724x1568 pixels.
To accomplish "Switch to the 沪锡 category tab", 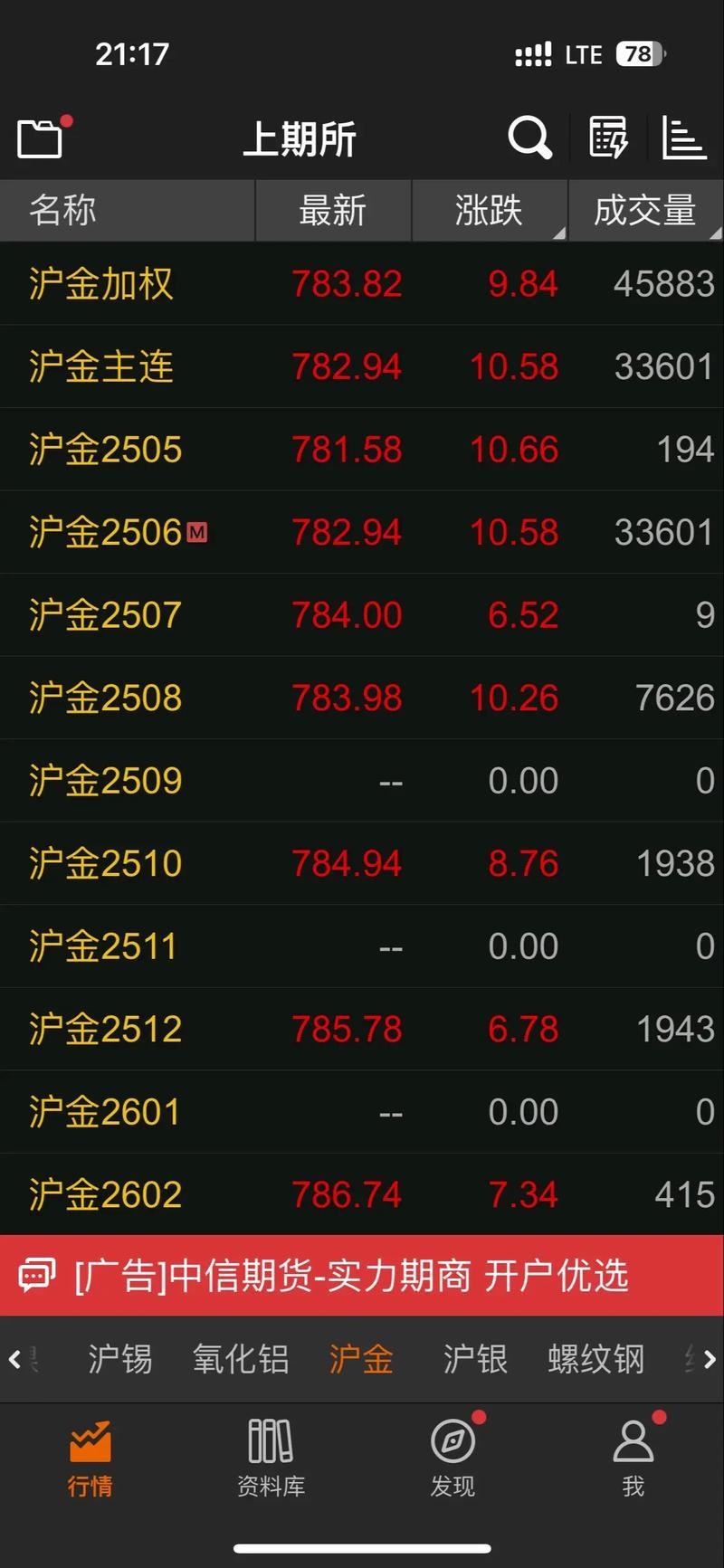I will [120, 1359].
